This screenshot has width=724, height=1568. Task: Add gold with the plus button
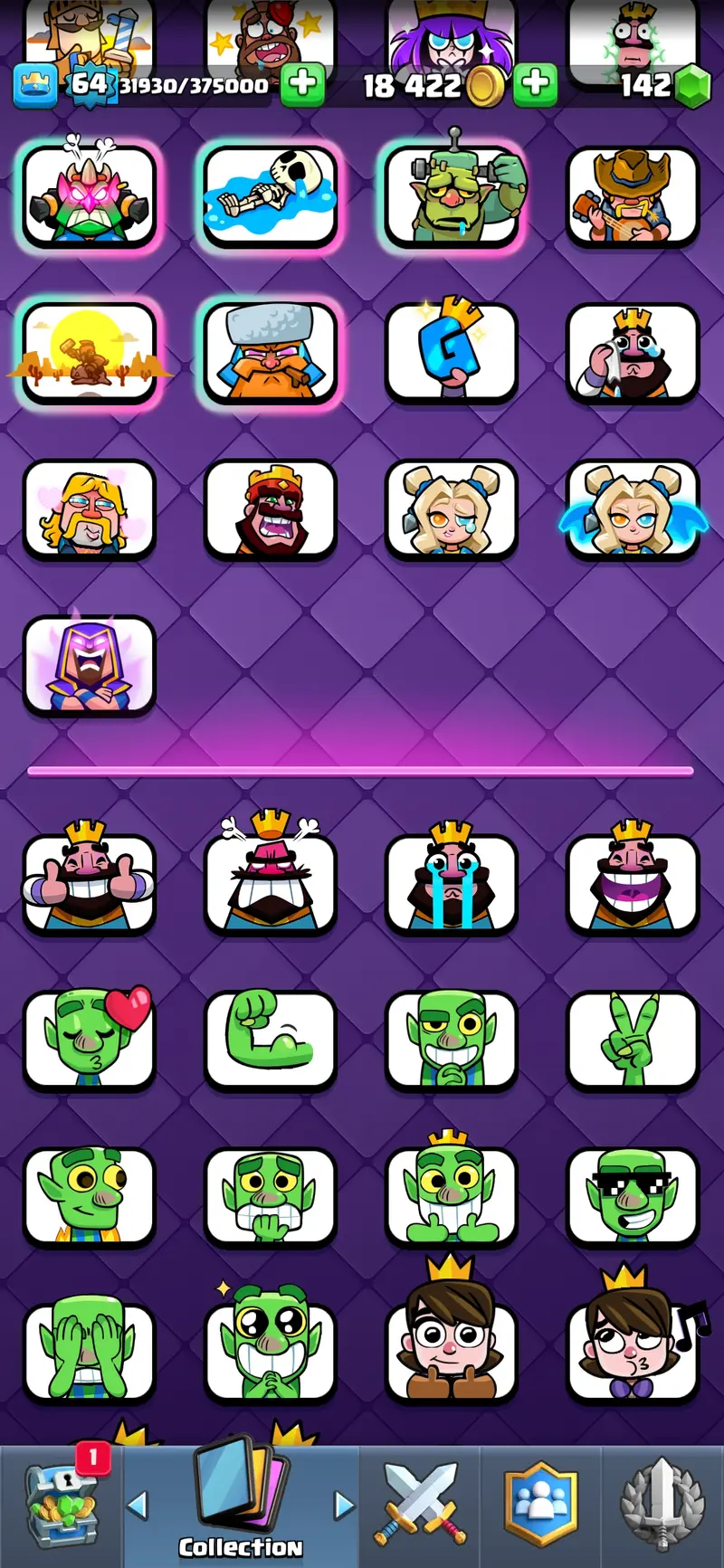pyautogui.click(x=535, y=85)
